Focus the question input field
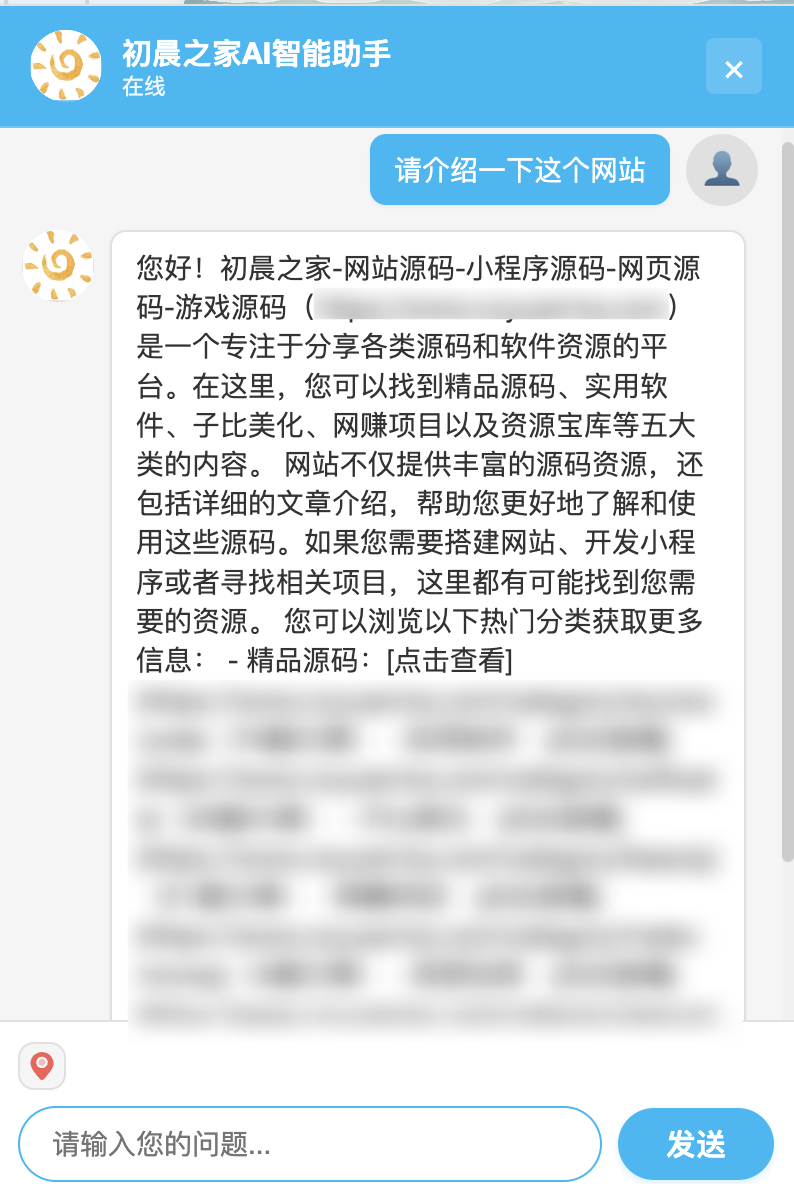Screen dimensions: 794x1184 click(x=309, y=1144)
